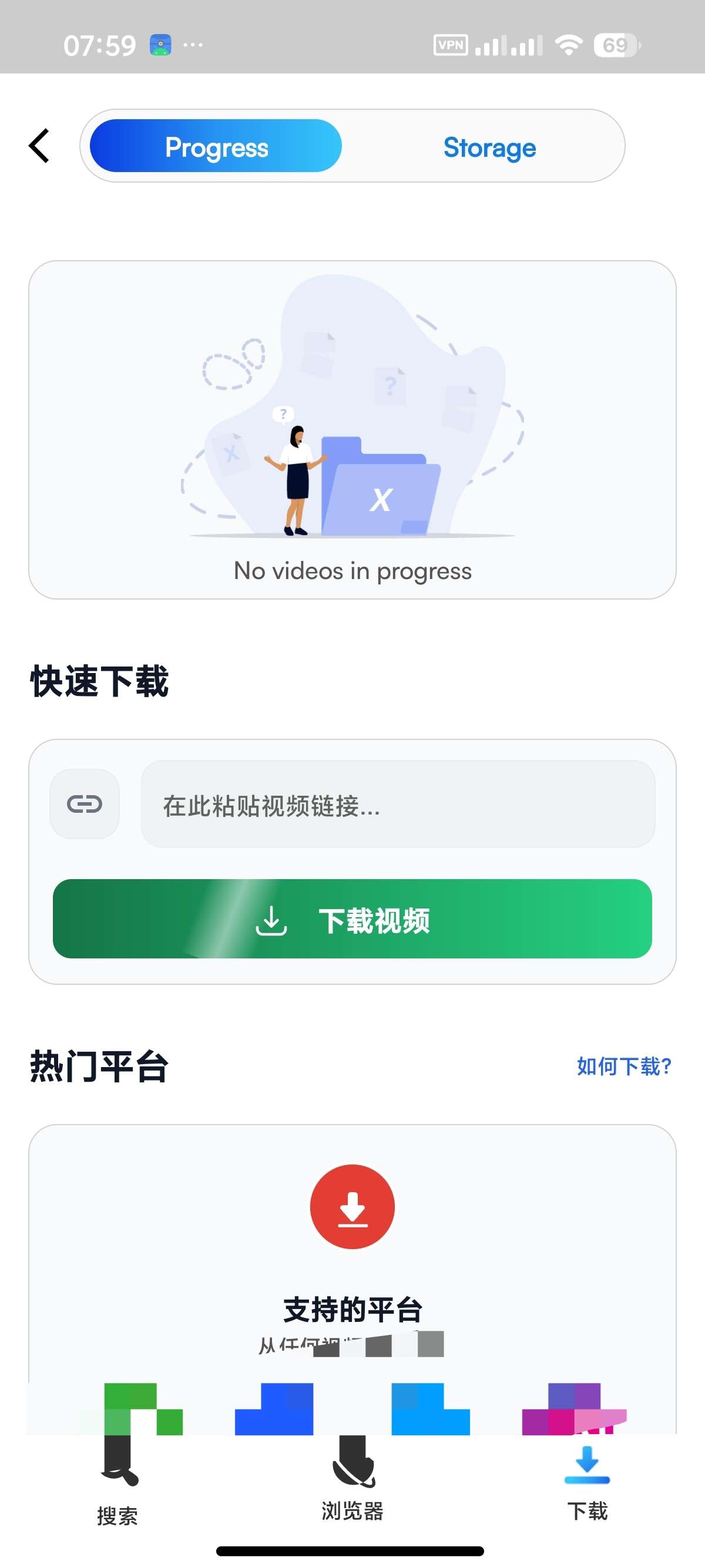
Task: Select the 下载 bottom tab
Action: pos(587,1482)
